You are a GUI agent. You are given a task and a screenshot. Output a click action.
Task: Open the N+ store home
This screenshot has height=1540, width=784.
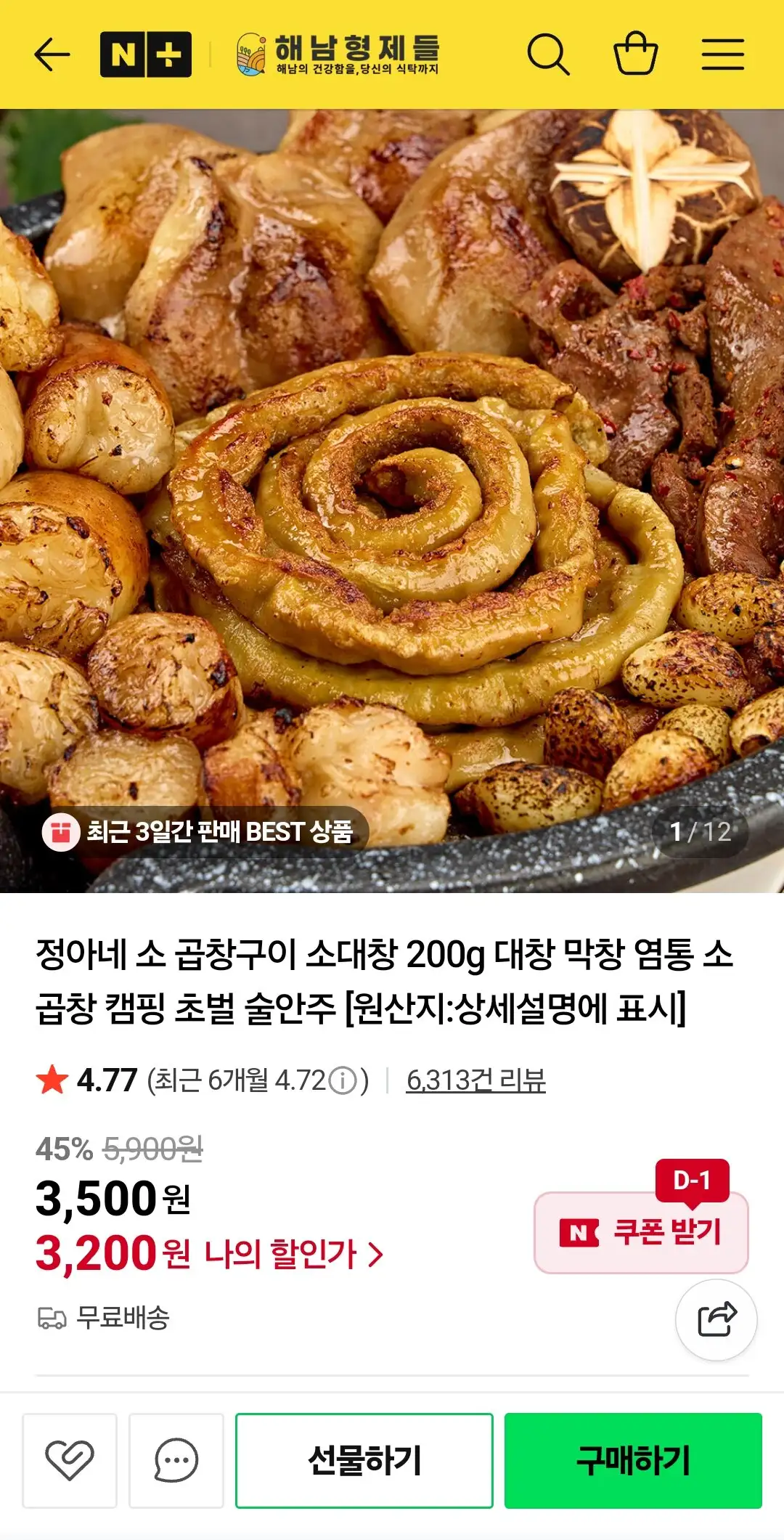(146, 54)
